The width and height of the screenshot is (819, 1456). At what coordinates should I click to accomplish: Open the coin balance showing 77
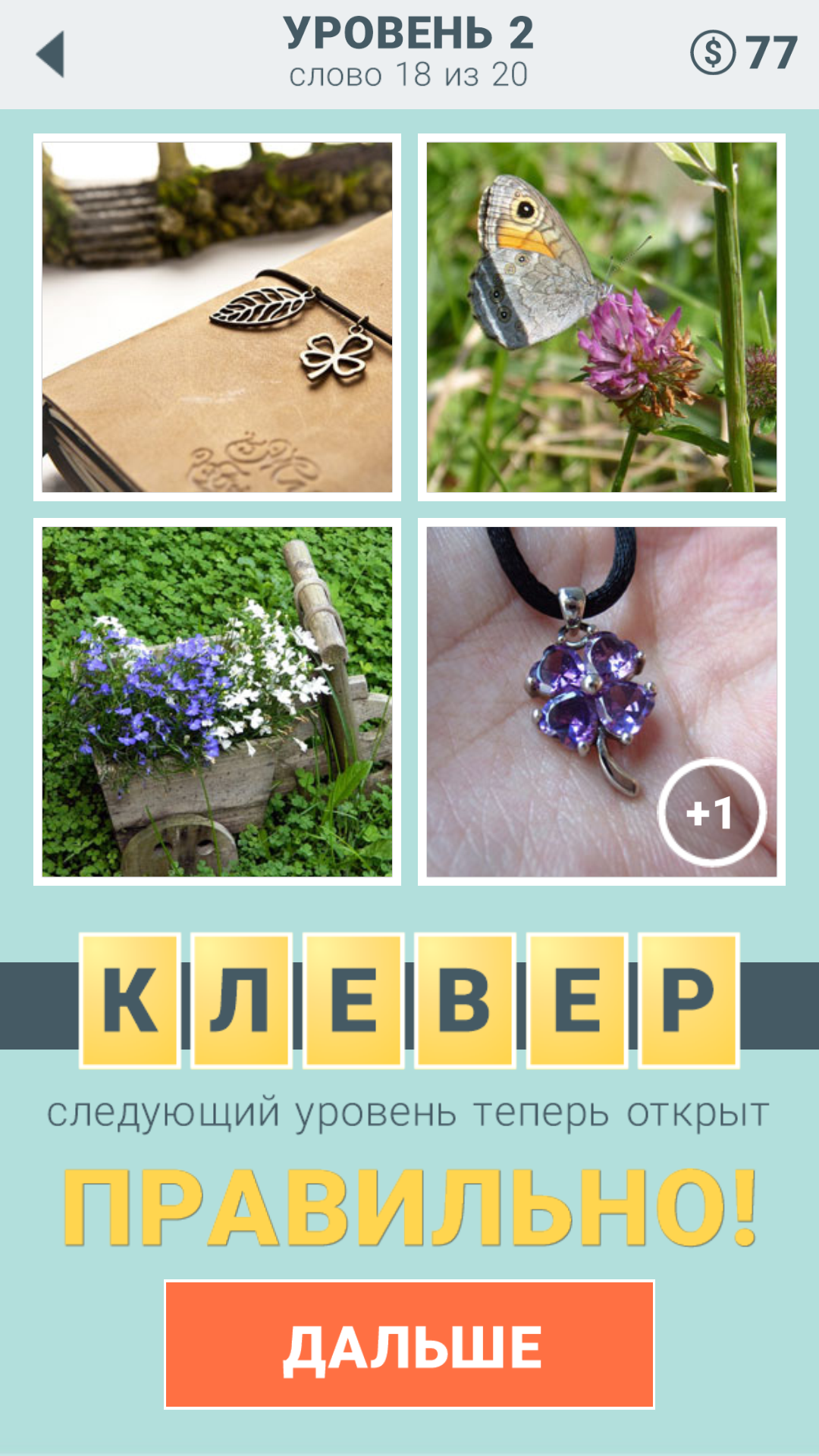pos(743,52)
